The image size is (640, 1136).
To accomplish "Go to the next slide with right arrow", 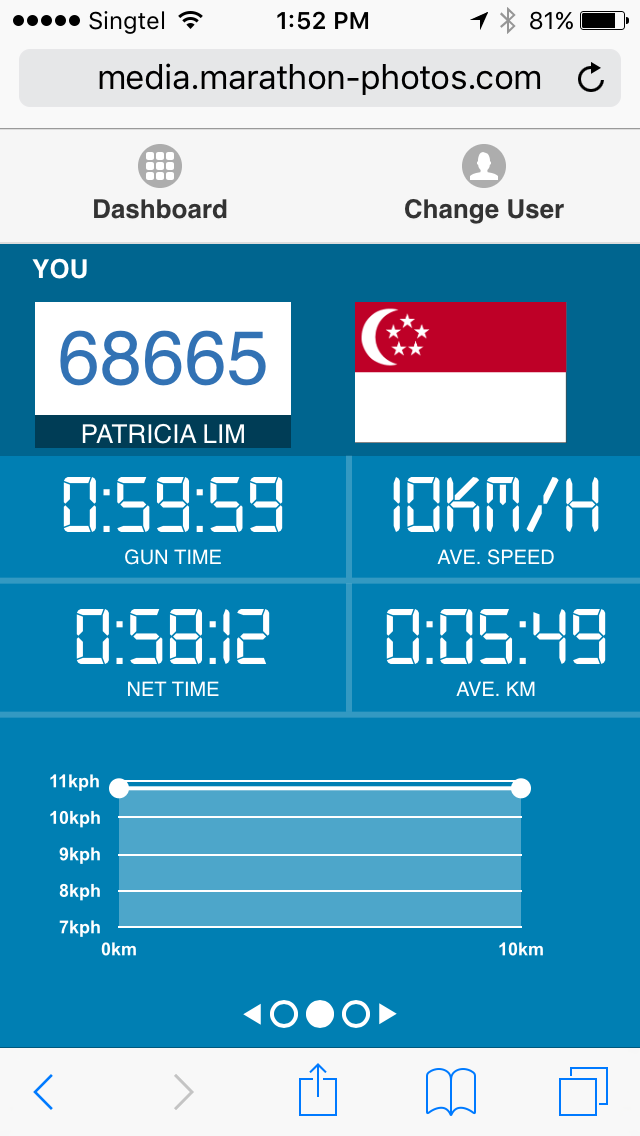I will [x=388, y=1014].
